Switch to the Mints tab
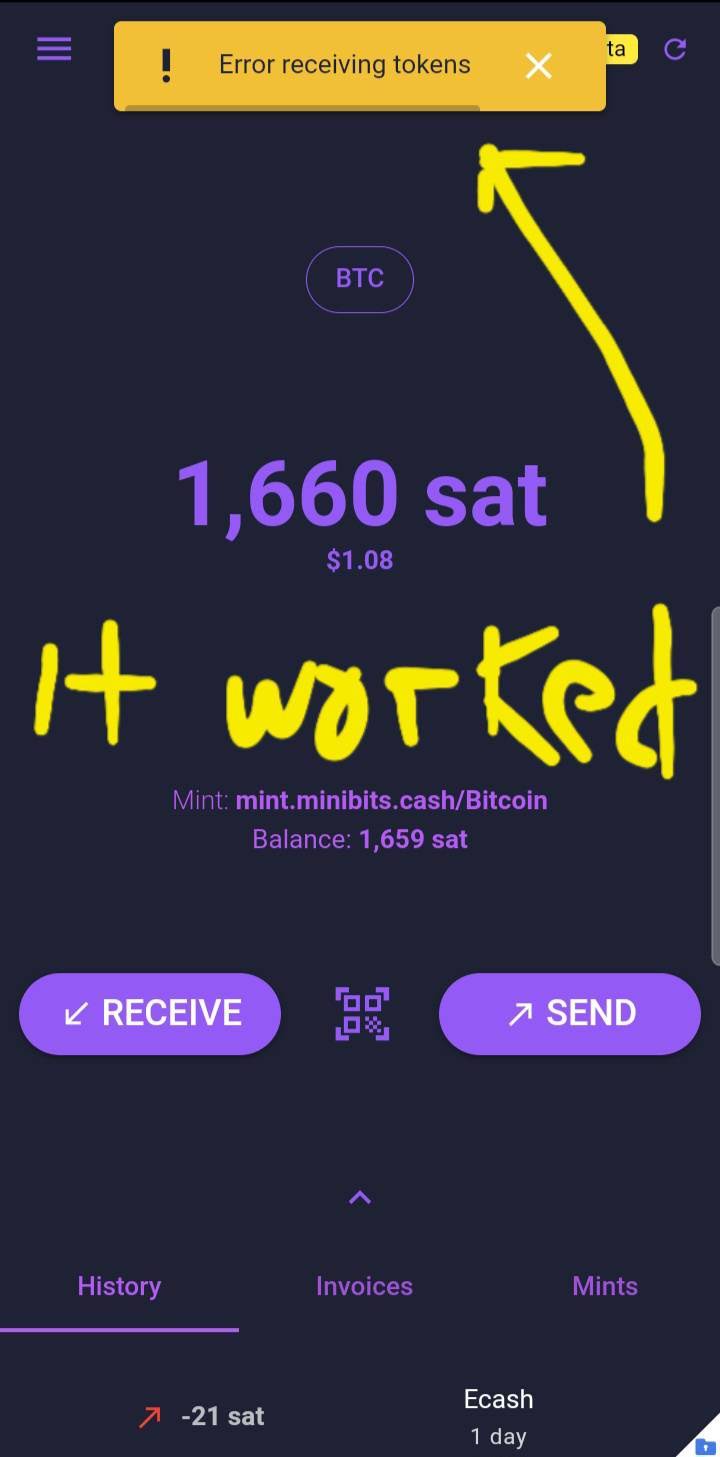 coord(604,1286)
